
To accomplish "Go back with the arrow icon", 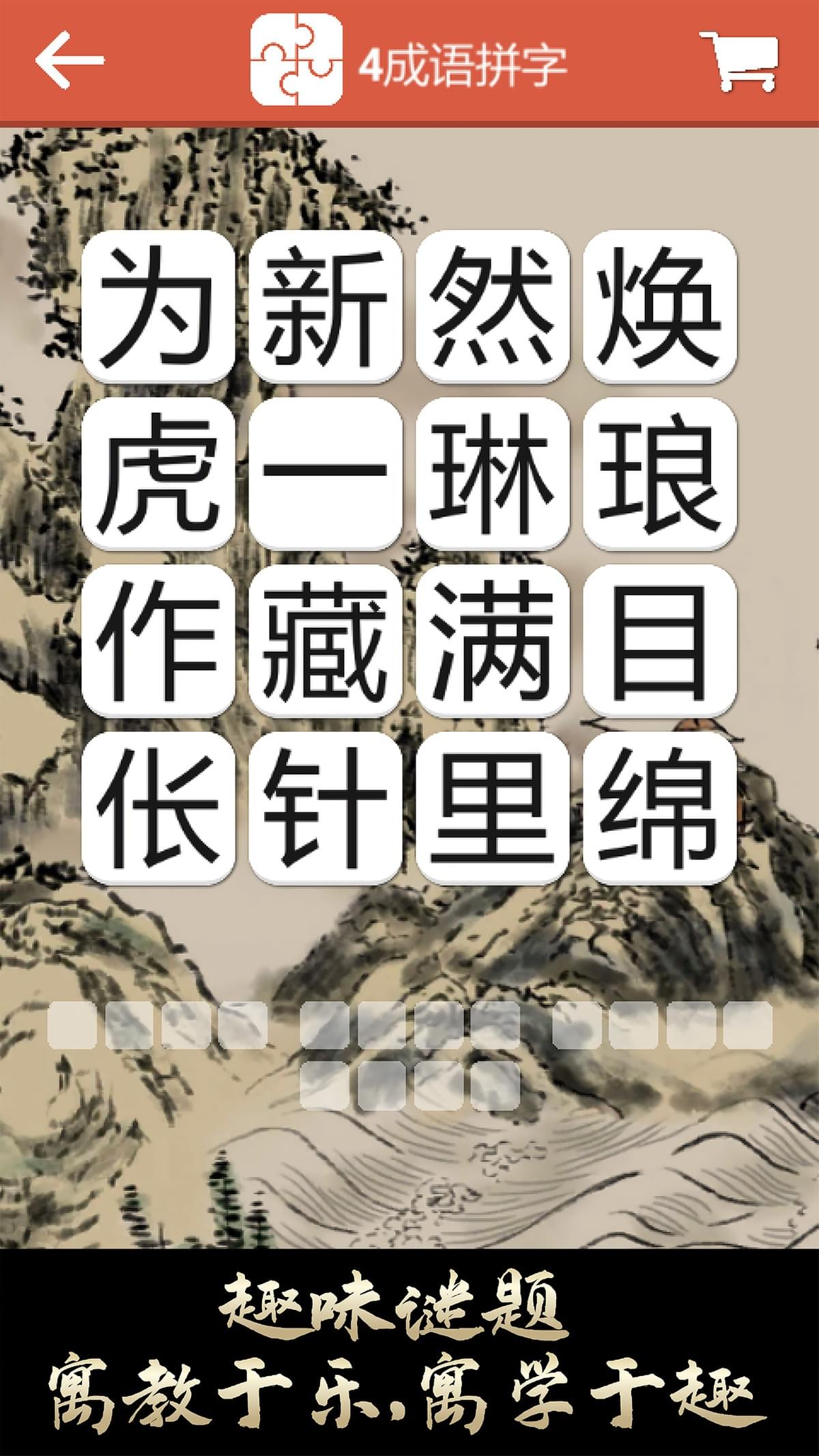I will 70,61.
